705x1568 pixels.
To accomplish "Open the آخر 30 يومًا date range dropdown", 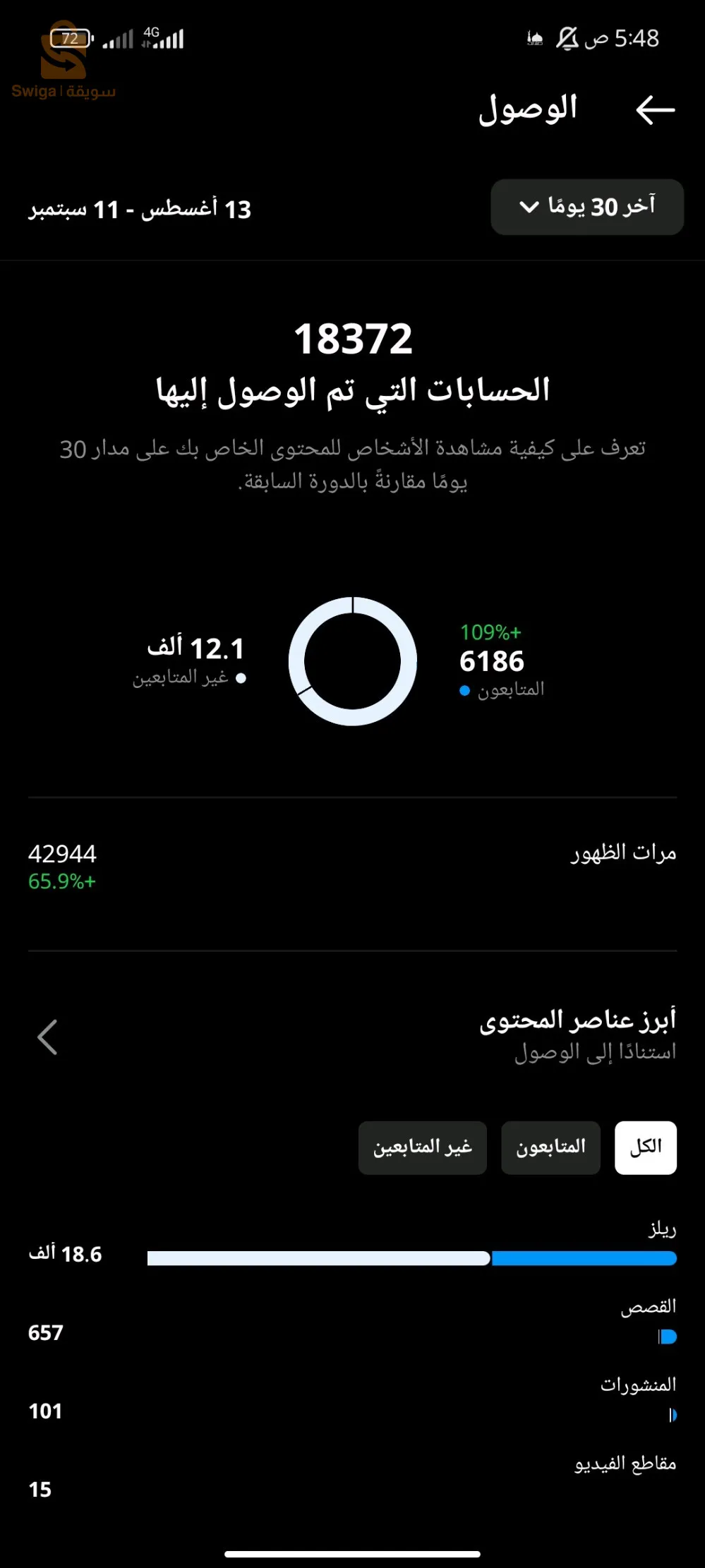I will click(x=586, y=206).
